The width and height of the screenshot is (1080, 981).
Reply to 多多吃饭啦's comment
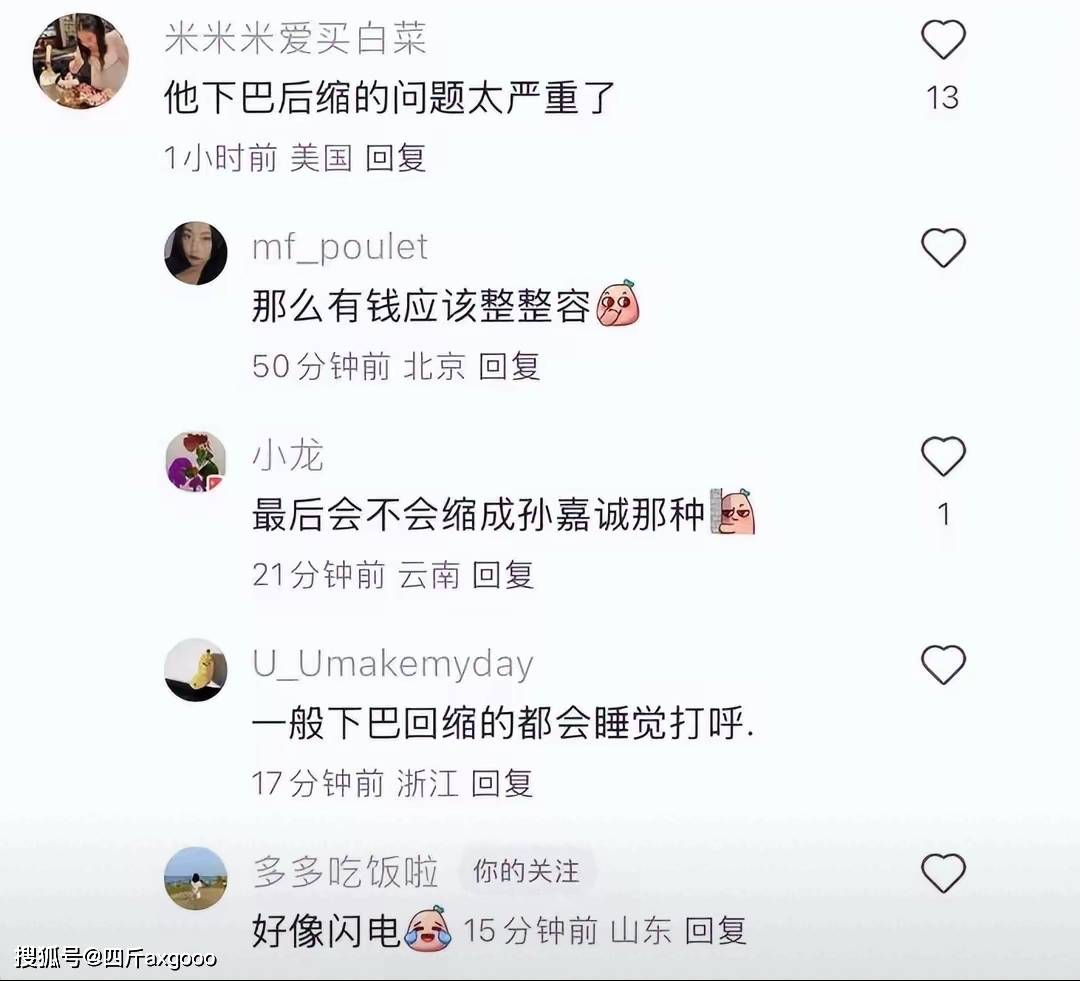pyautogui.click(x=716, y=930)
